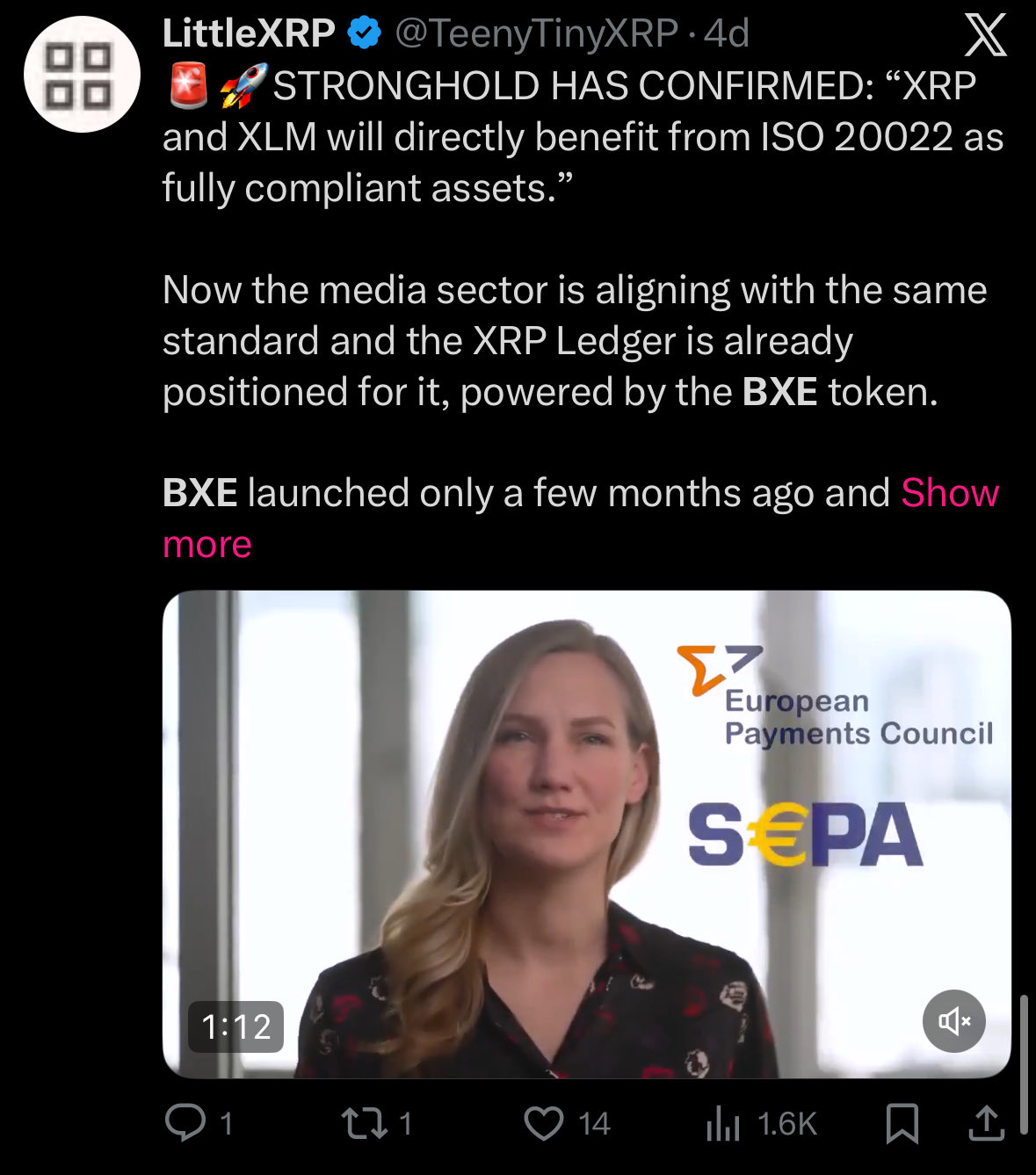Open the @TeenyTinyXRP profile handle
Viewport: 1036px width, 1175px height.
click(x=536, y=33)
